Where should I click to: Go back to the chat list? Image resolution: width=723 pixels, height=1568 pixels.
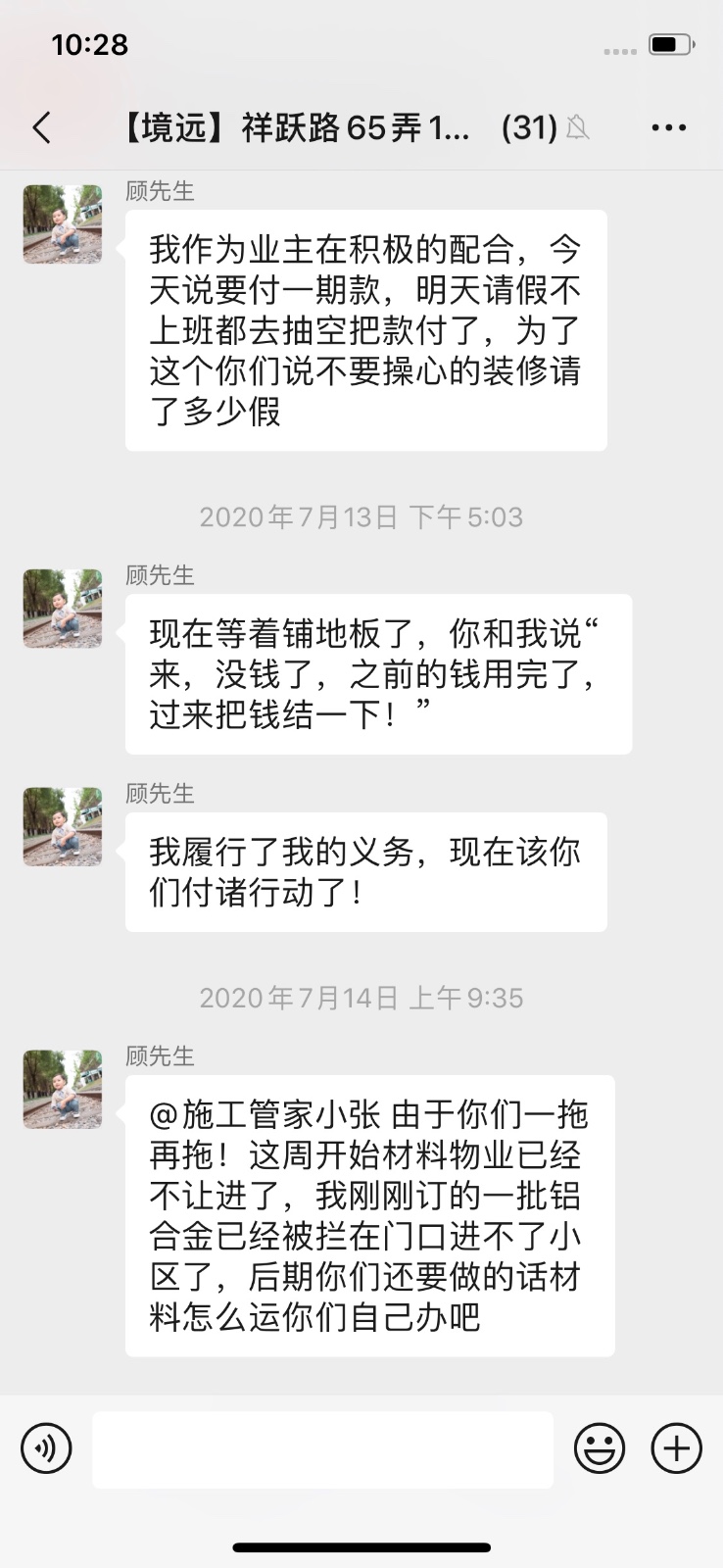point(41,127)
